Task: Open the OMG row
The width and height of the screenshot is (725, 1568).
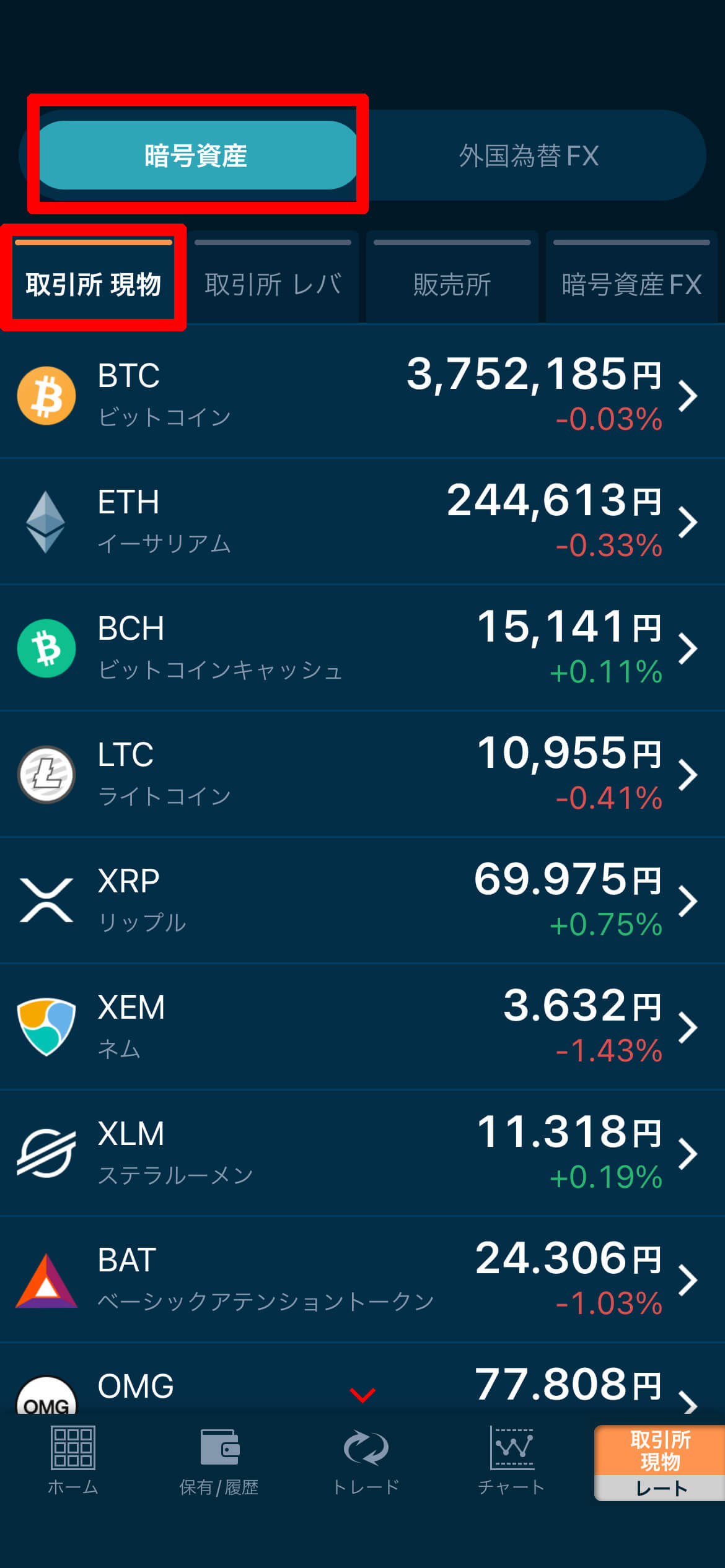Action: [x=362, y=1380]
